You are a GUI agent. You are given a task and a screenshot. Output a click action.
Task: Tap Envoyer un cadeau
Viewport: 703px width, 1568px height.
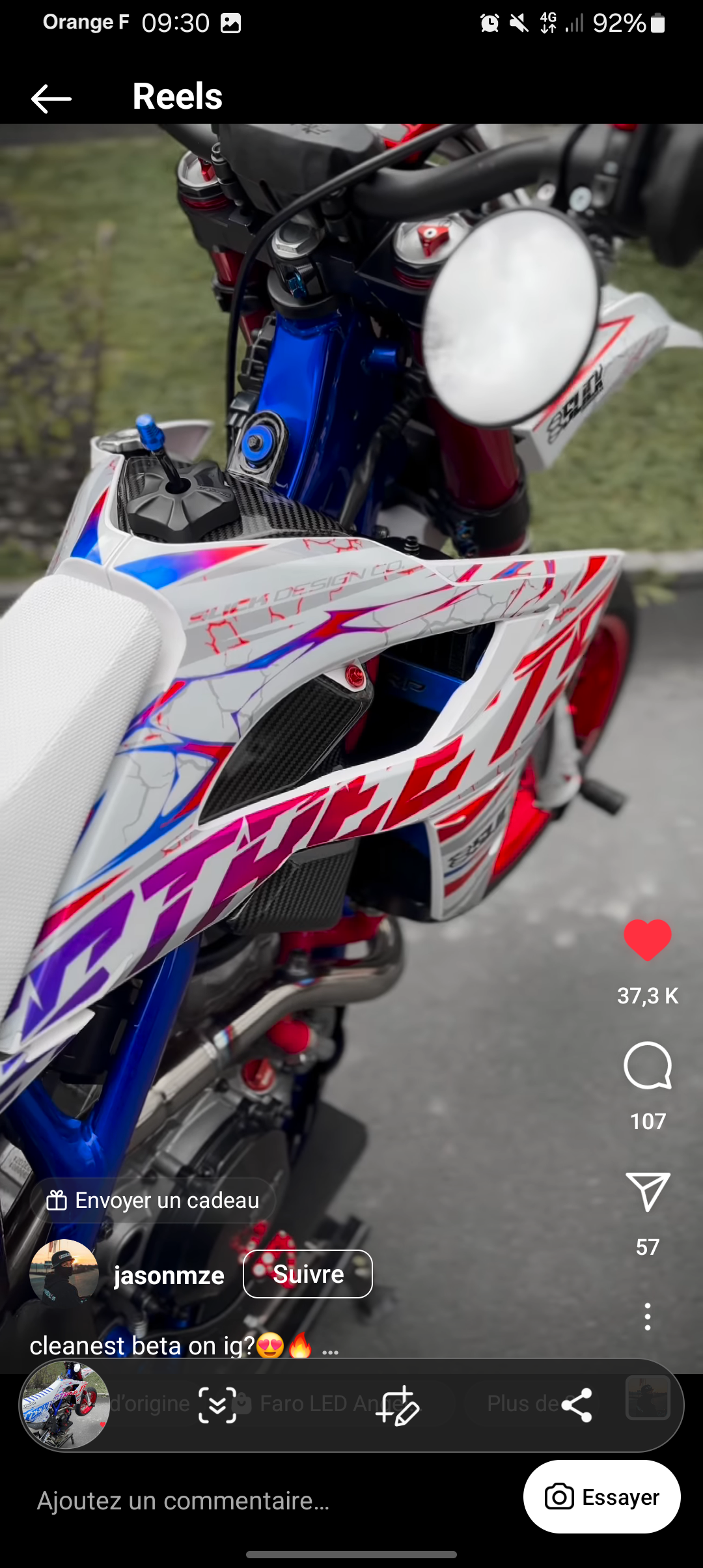[x=154, y=1200]
